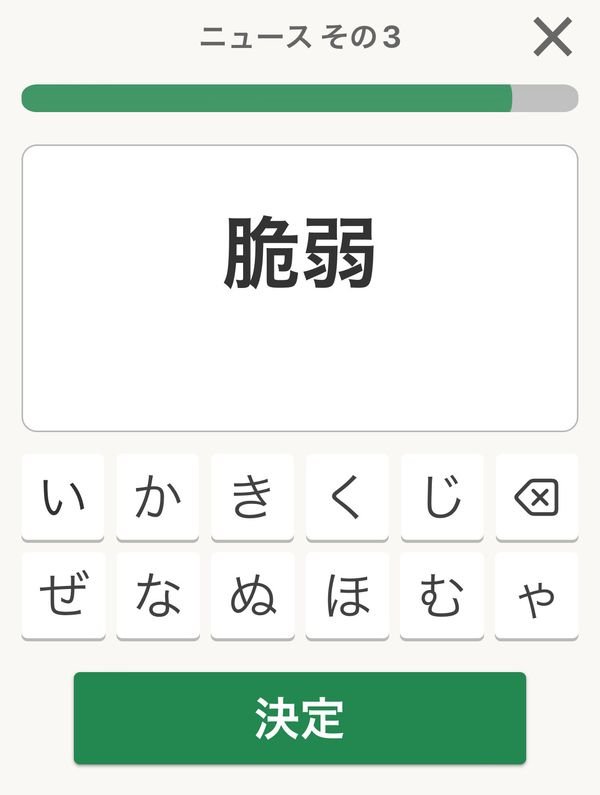Tap the ほ kana key

click(347, 596)
